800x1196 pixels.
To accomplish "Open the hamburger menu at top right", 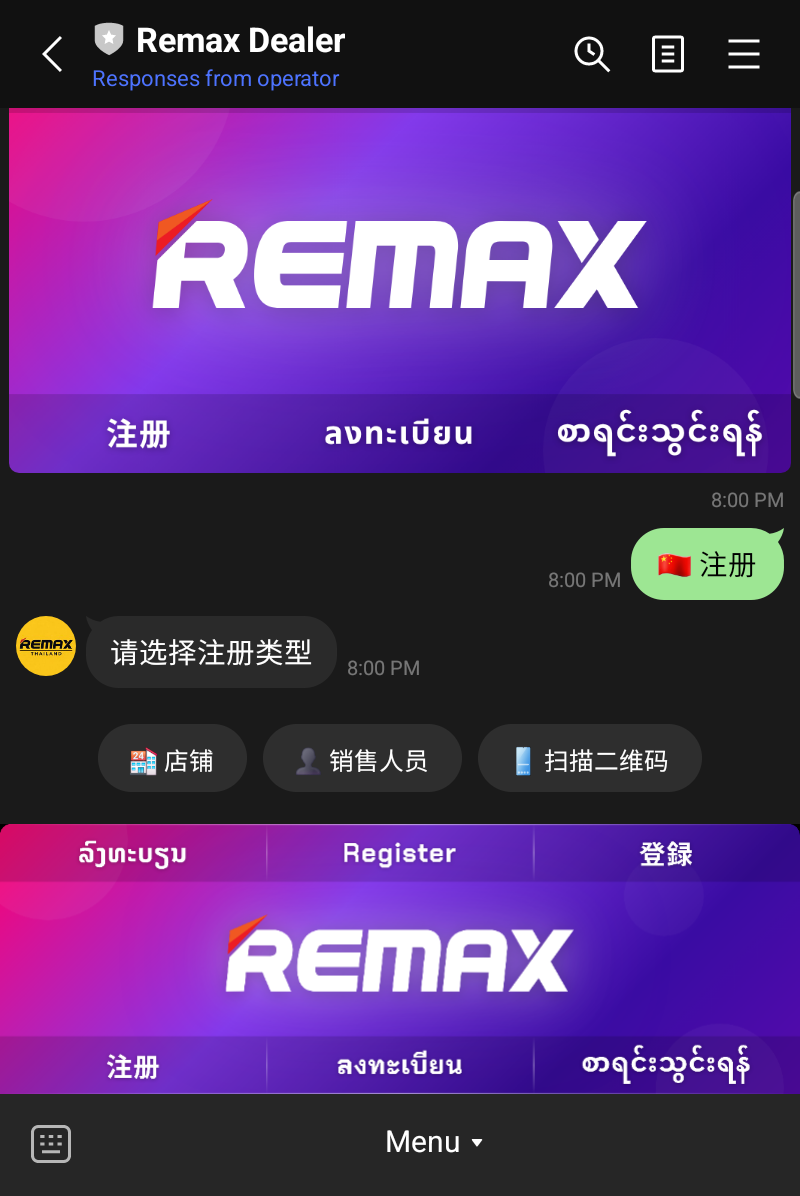I will pos(744,55).
